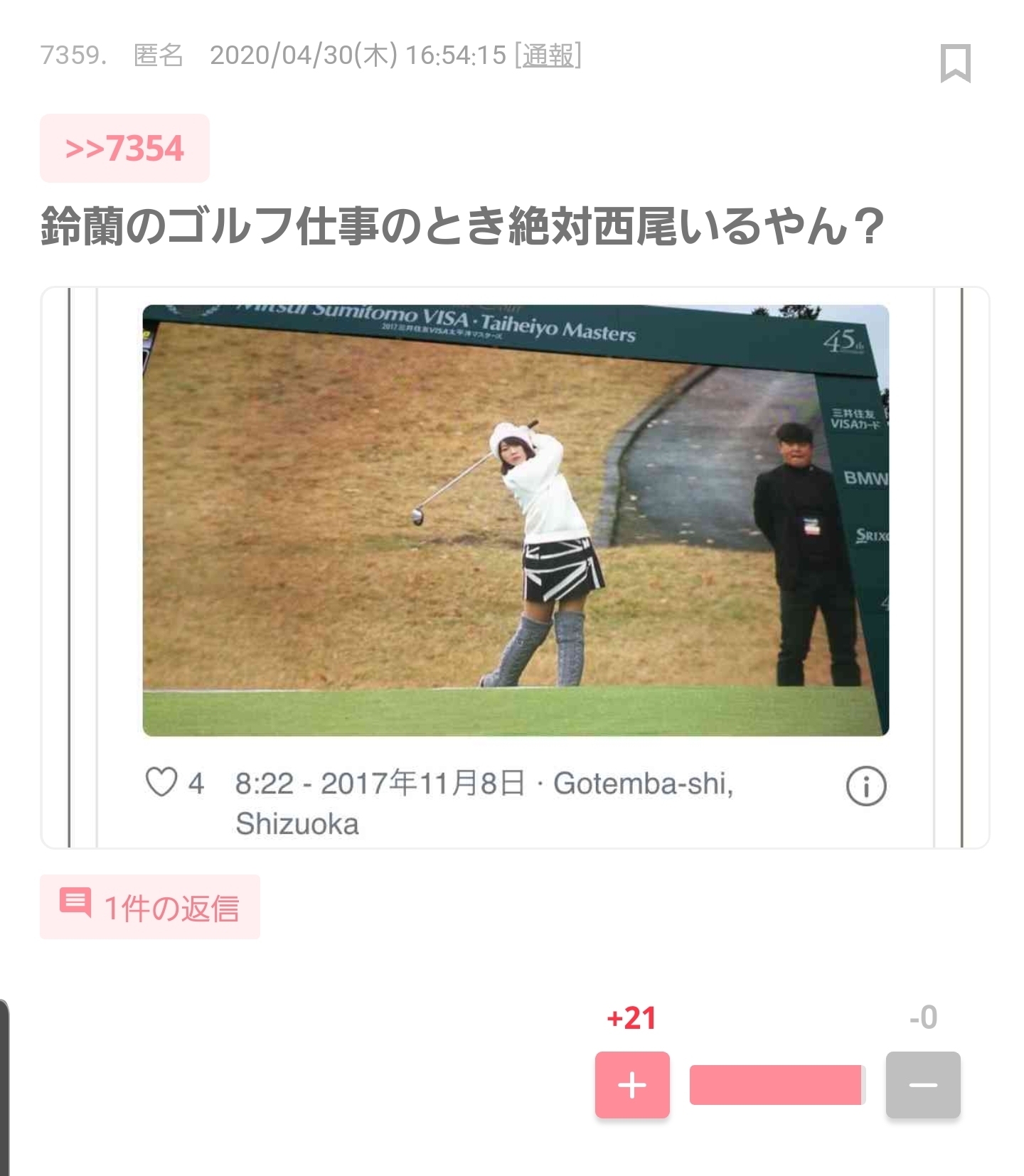Viewport: 1024px width, 1176px height.
Task: Bookmark comment 7359
Action: click(x=955, y=63)
